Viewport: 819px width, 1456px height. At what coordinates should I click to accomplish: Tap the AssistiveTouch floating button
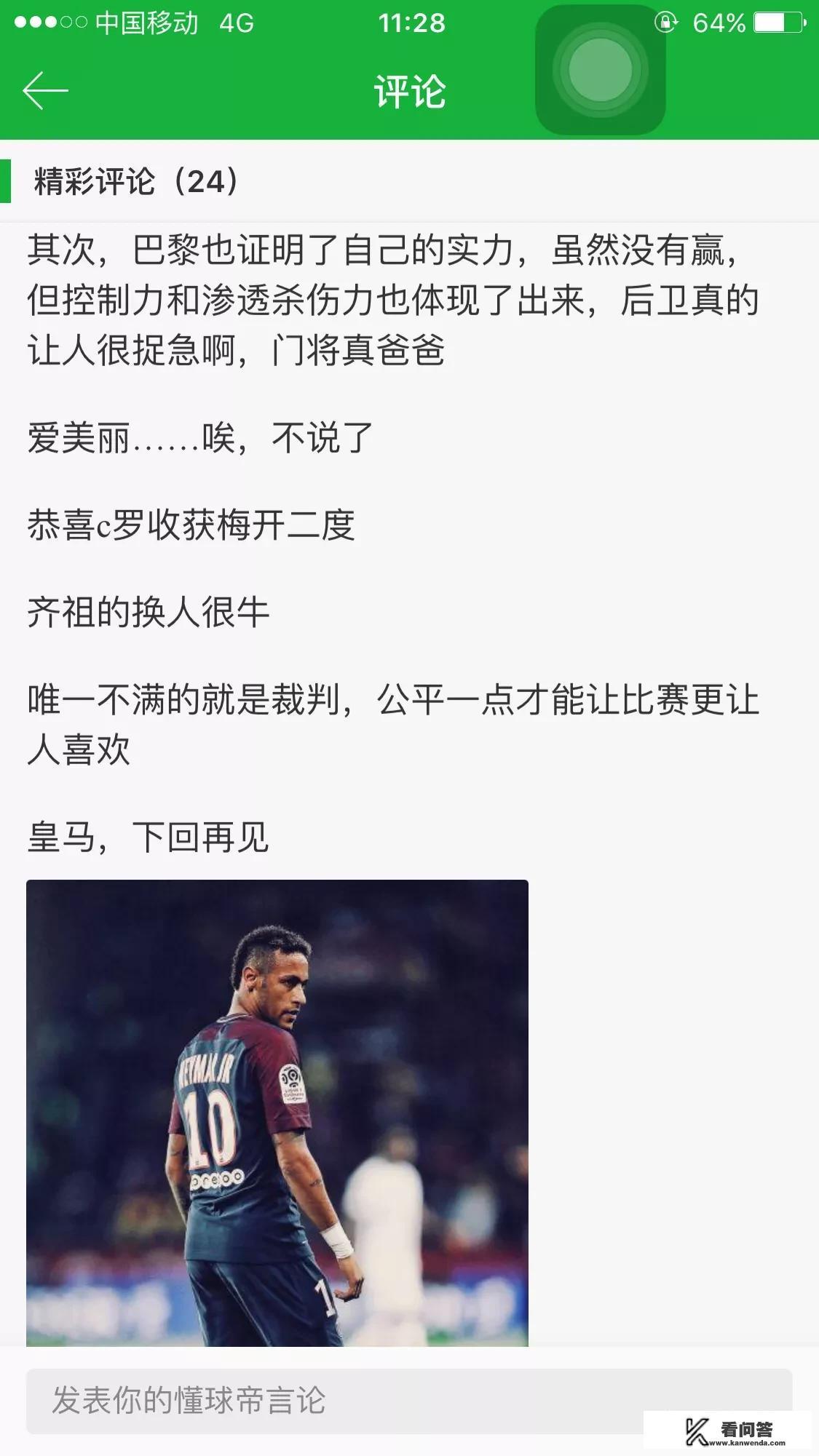pyautogui.click(x=600, y=71)
